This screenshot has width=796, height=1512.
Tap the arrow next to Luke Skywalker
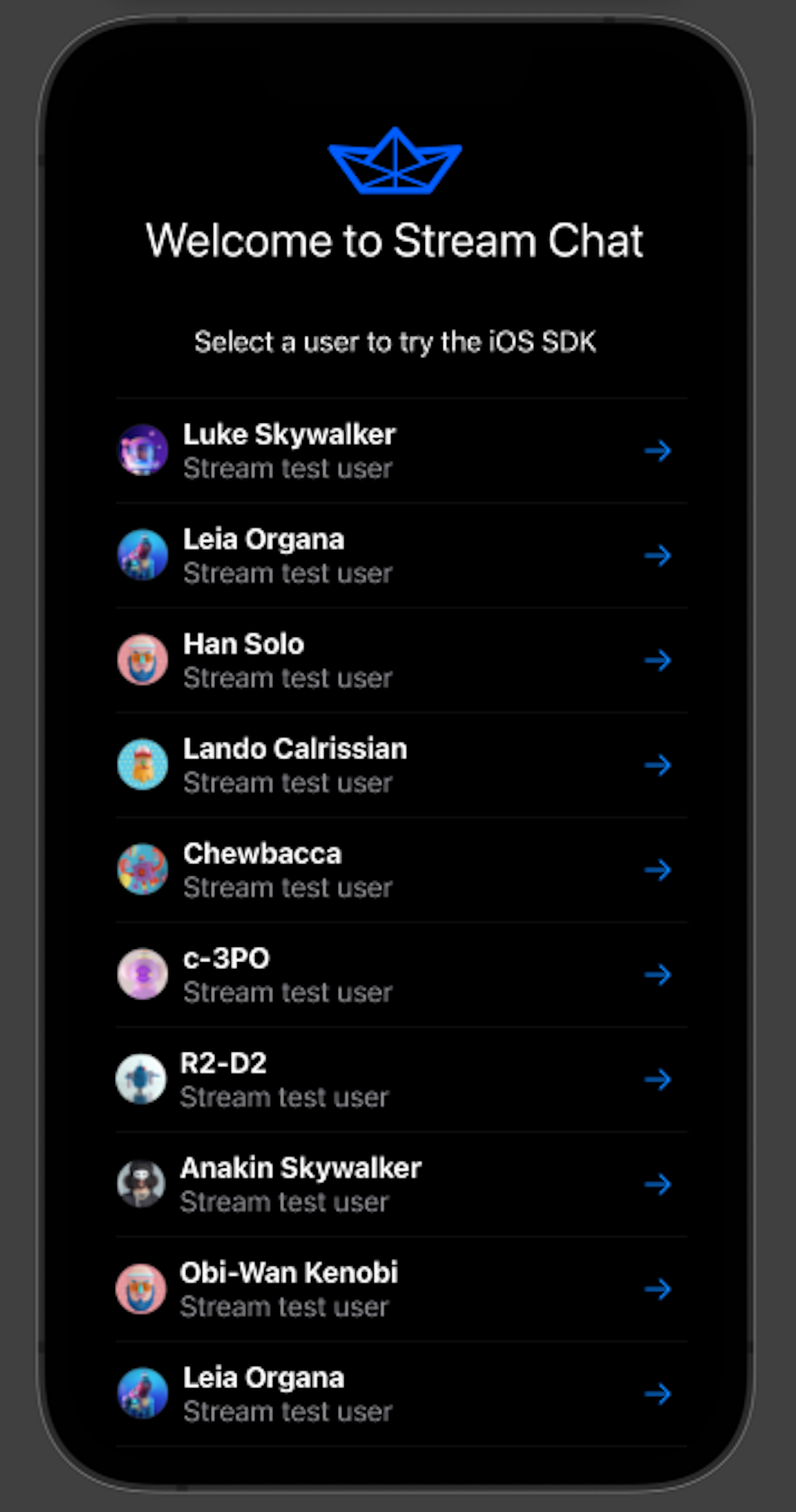click(x=659, y=451)
